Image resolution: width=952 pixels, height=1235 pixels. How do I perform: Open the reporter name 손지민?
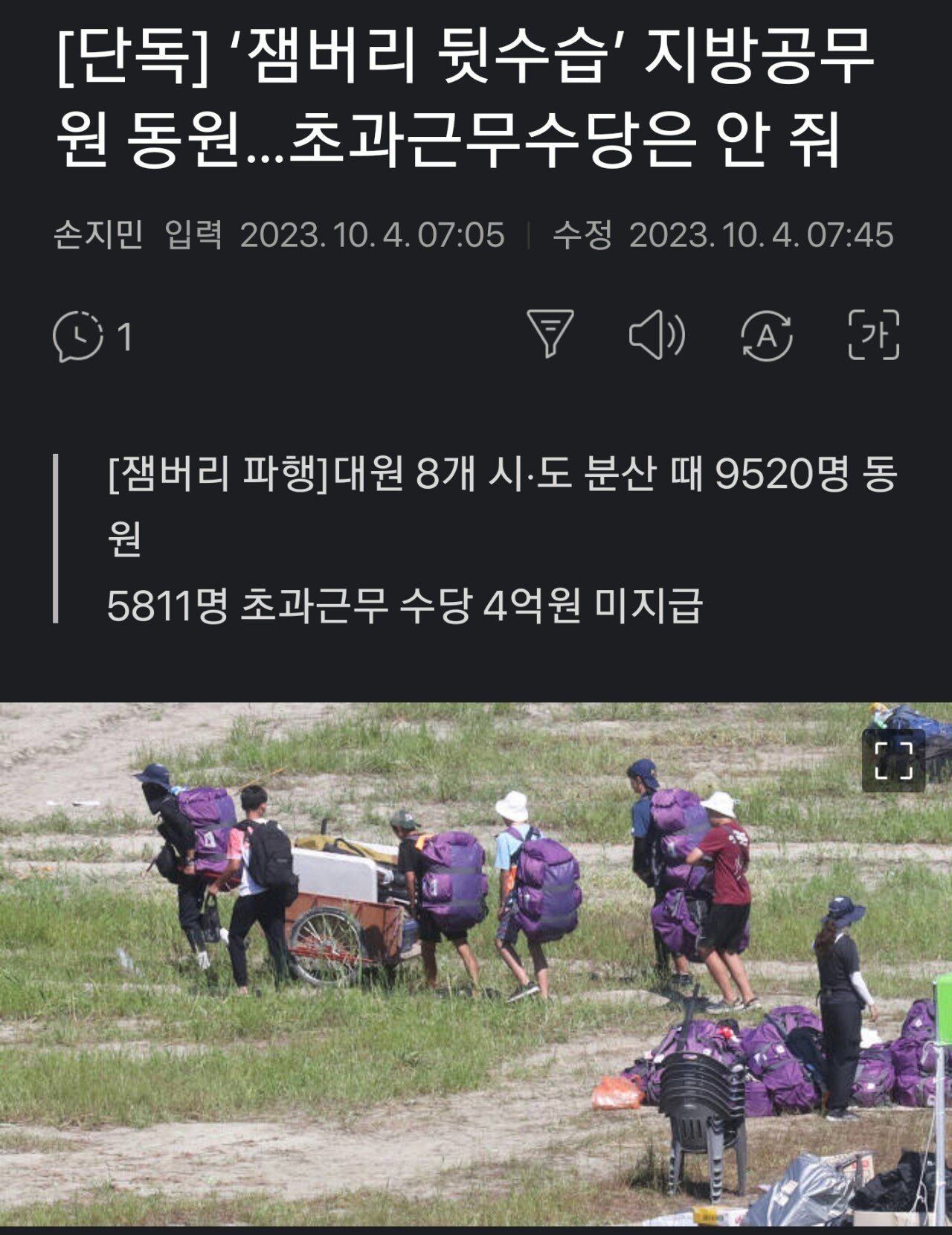point(97,235)
